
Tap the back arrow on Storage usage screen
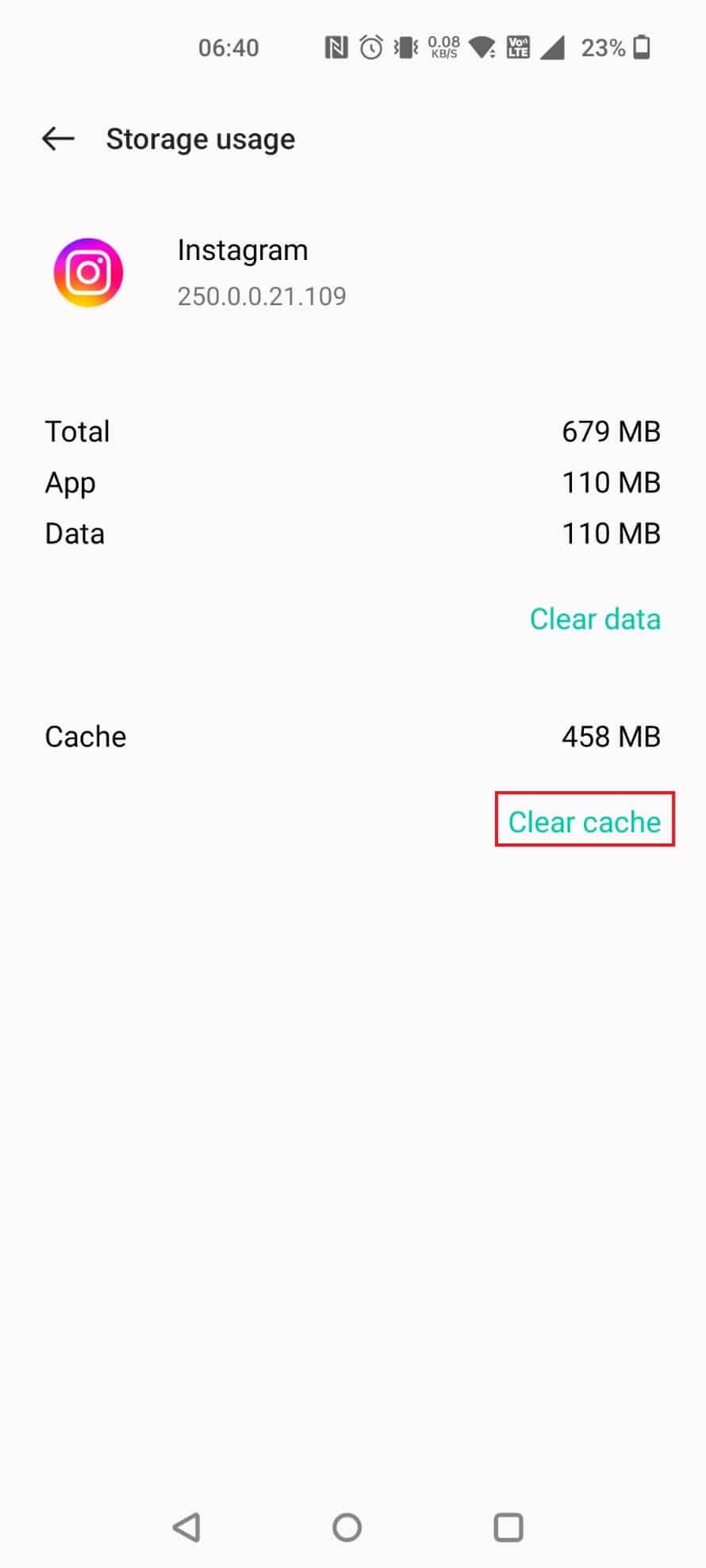coord(56,139)
